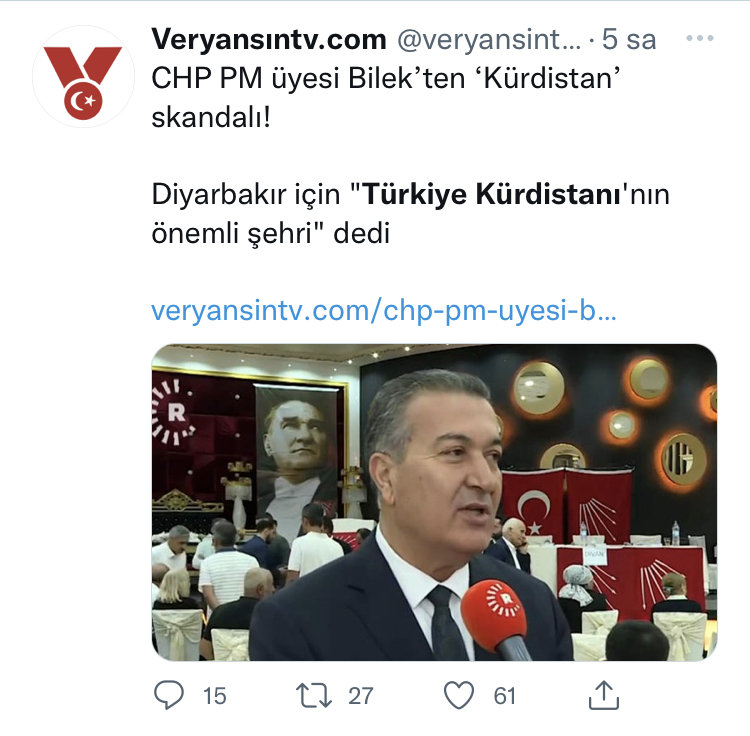Like the Veryansıntv.com tweet

coord(459,696)
